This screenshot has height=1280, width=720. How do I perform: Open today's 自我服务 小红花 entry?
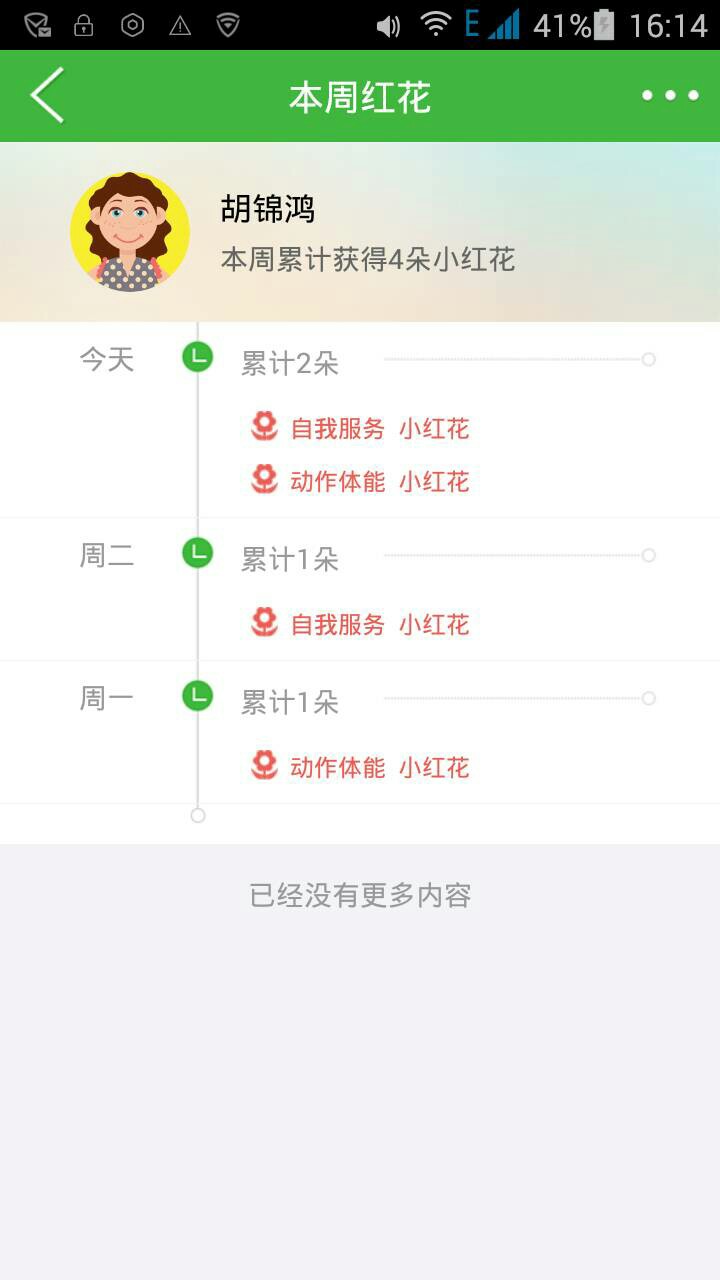(360, 428)
